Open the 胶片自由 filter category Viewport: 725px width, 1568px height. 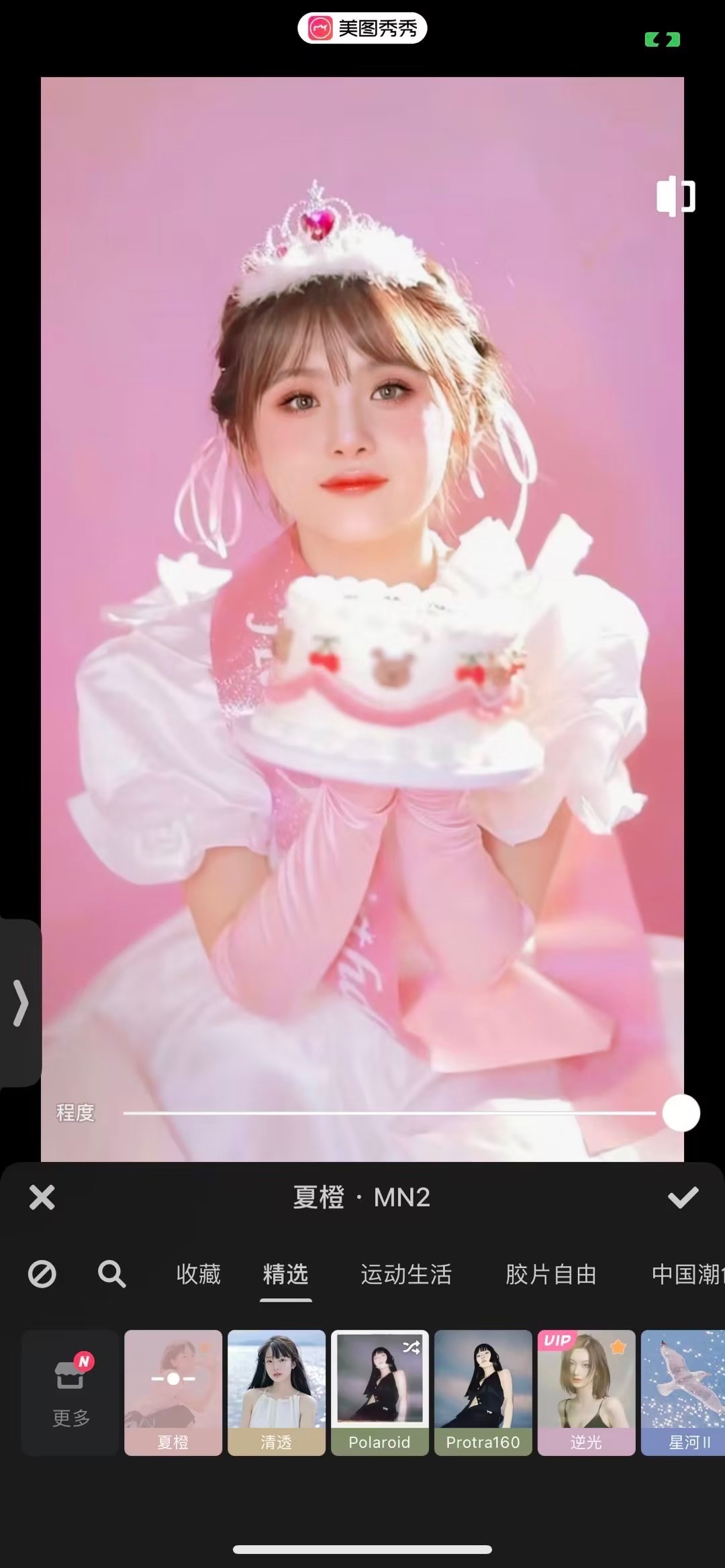550,1273
